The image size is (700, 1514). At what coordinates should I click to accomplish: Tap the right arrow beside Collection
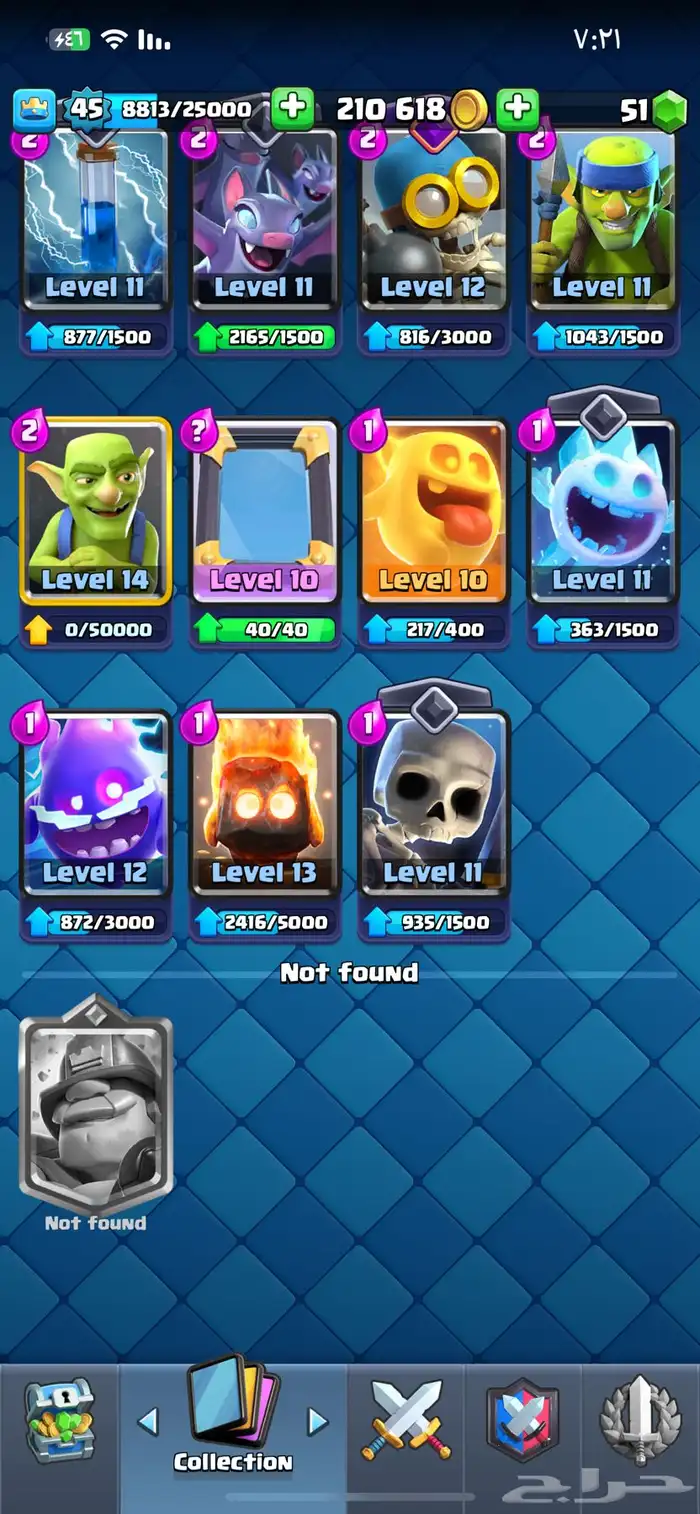tap(317, 1421)
